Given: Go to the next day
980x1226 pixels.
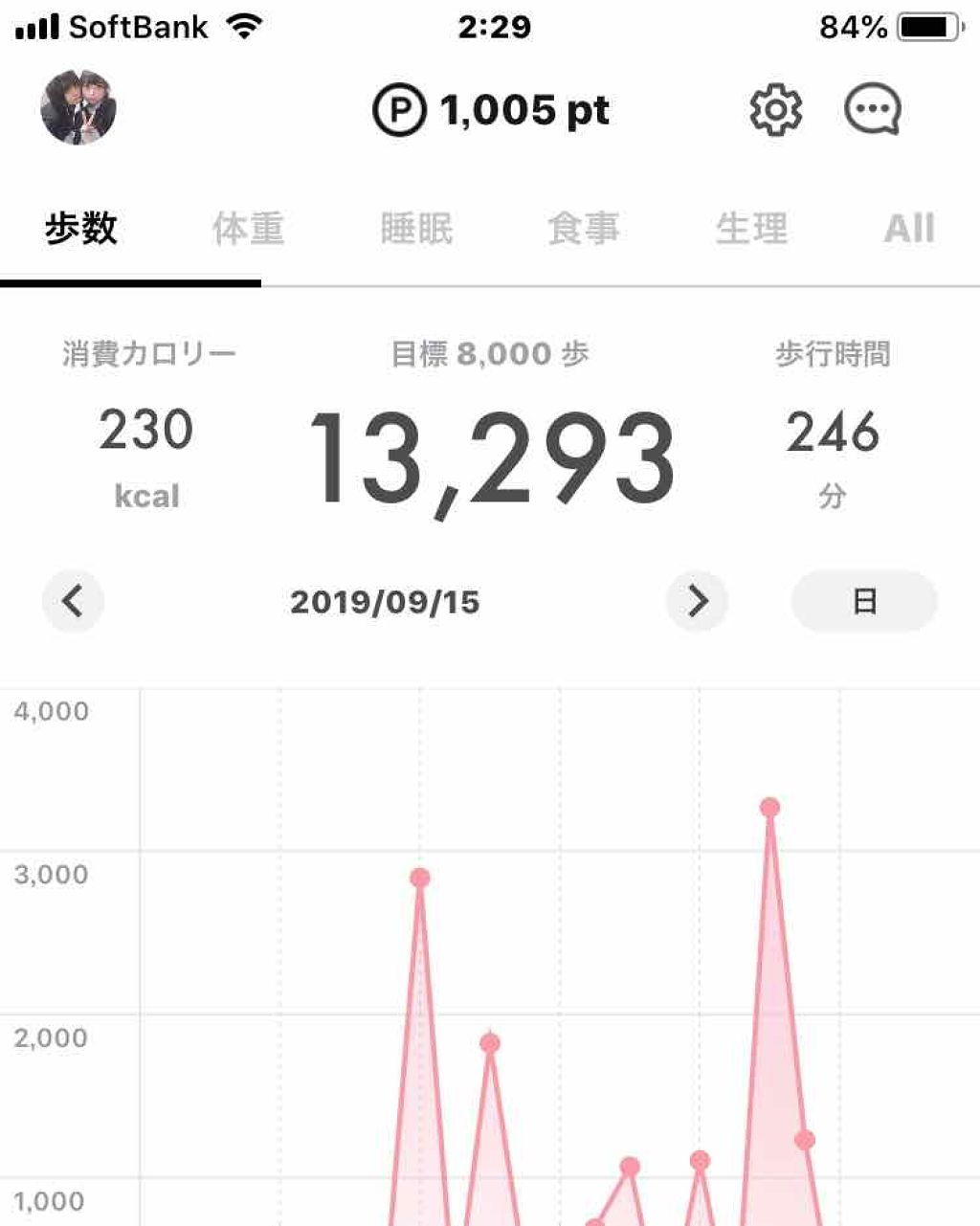Looking at the screenshot, I should click(x=697, y=601).
